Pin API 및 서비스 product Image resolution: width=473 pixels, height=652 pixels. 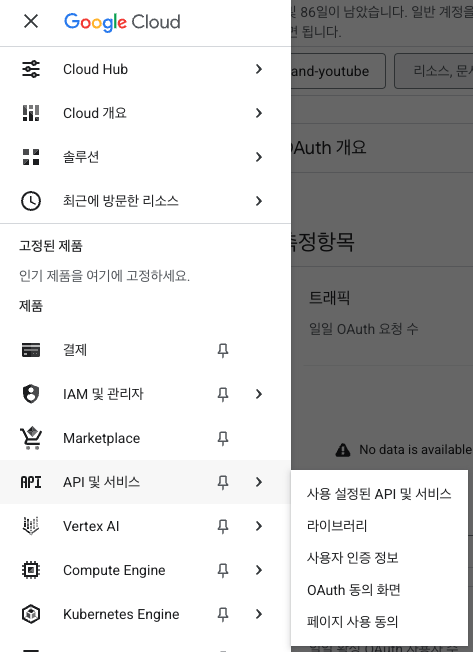coord(223,482)
